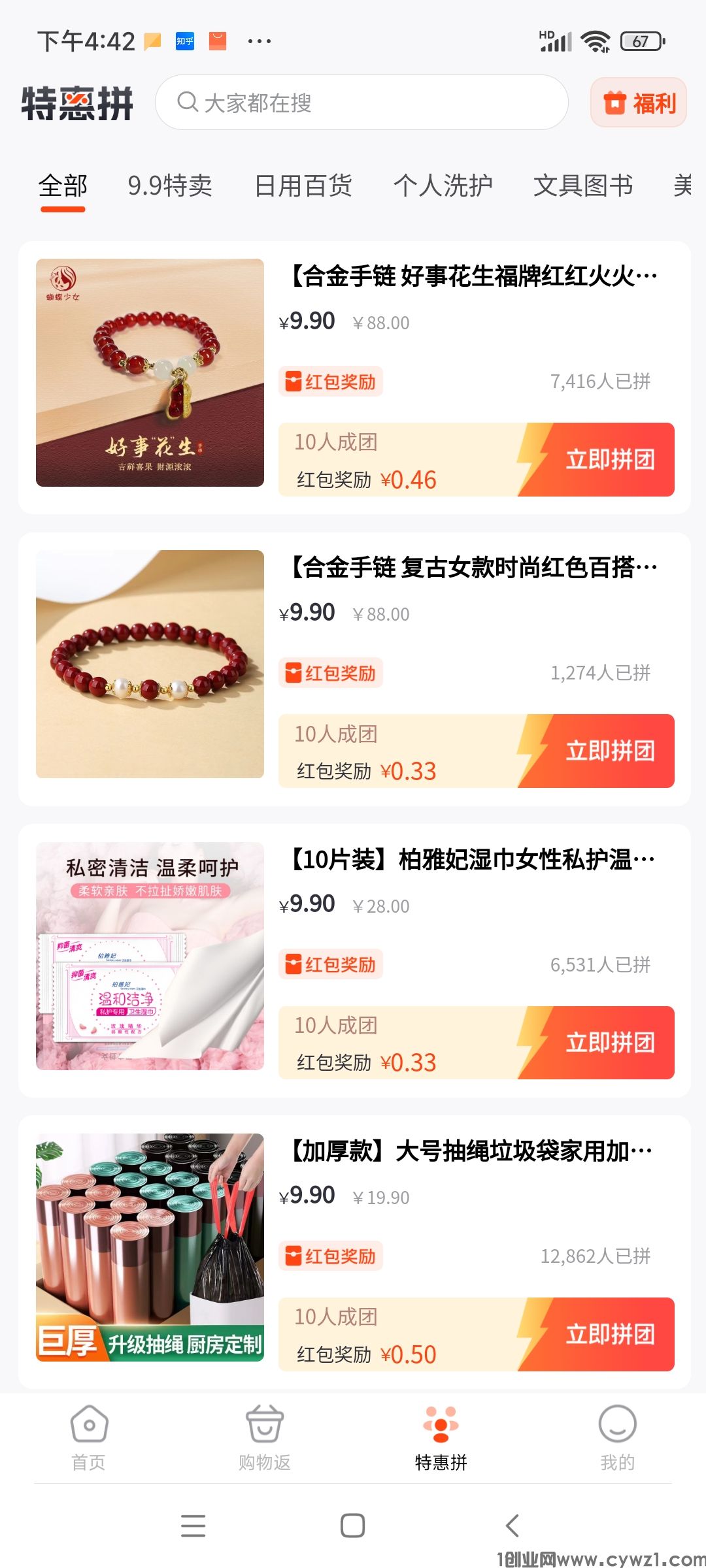
Task: Show the 文具图书 category tab
Action: tap(582, 186)
